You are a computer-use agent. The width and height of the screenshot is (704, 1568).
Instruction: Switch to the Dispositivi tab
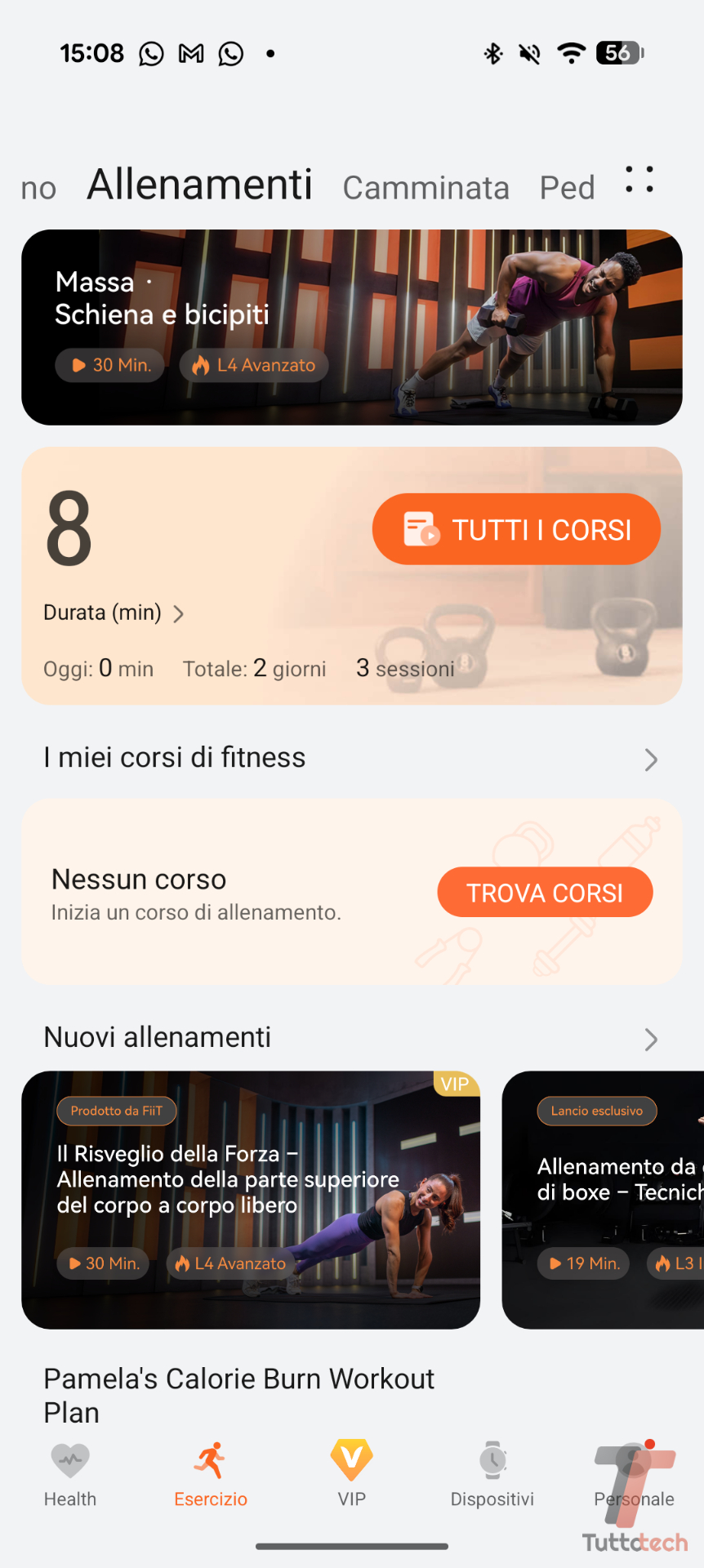(x=492, y=1474)
